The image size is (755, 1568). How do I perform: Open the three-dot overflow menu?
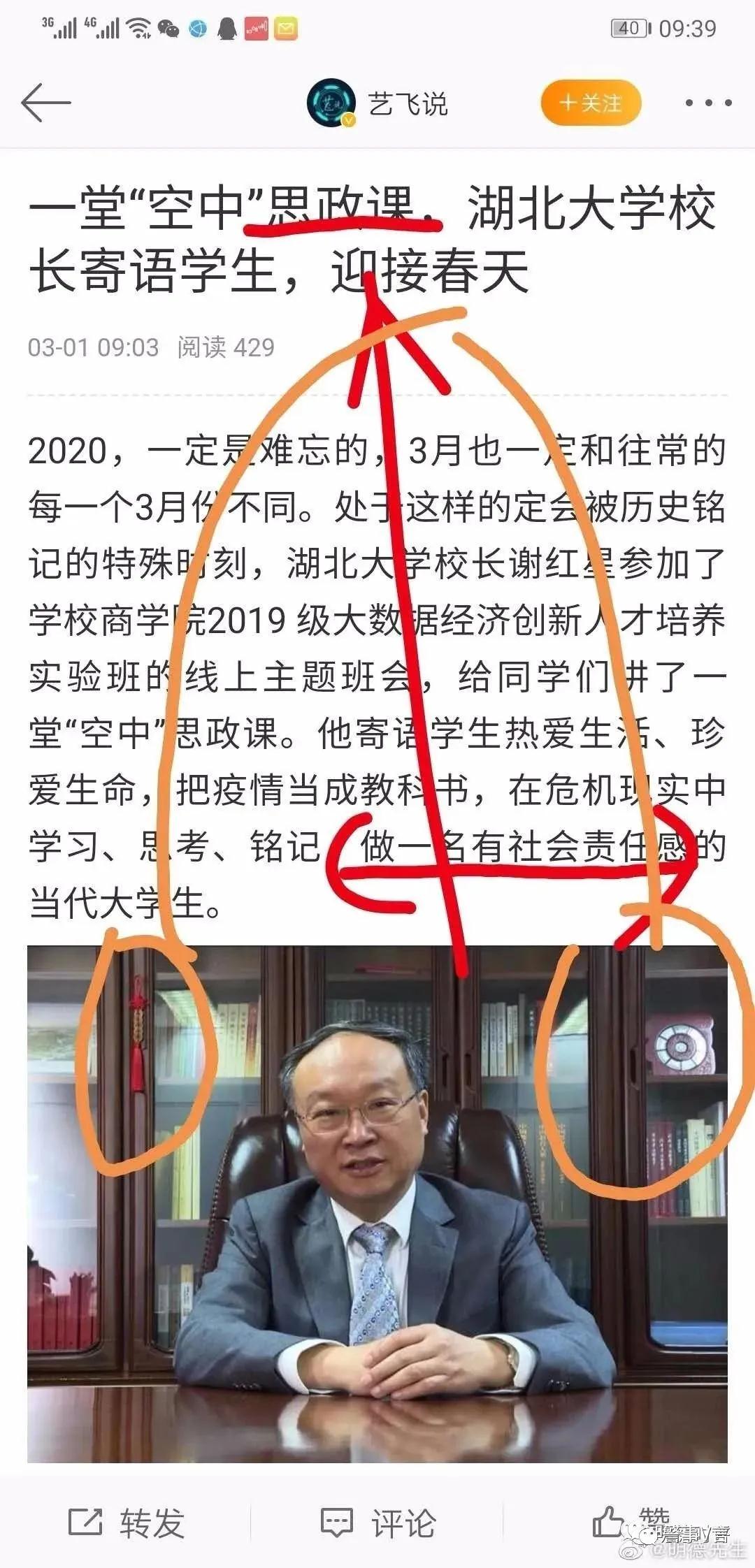click(708, 103)
